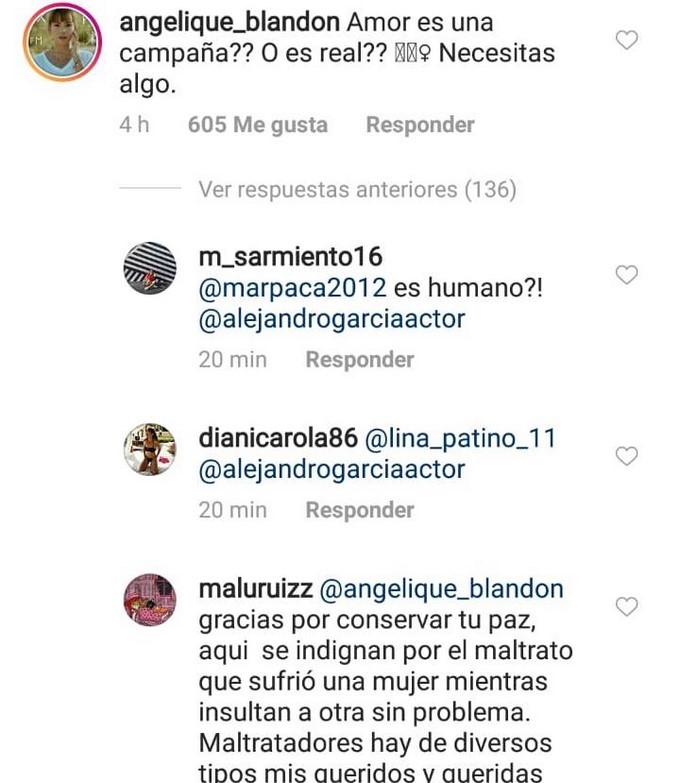Like m_sarmiento16's reply
Screen dimensions: 680x783
(627, 275)
